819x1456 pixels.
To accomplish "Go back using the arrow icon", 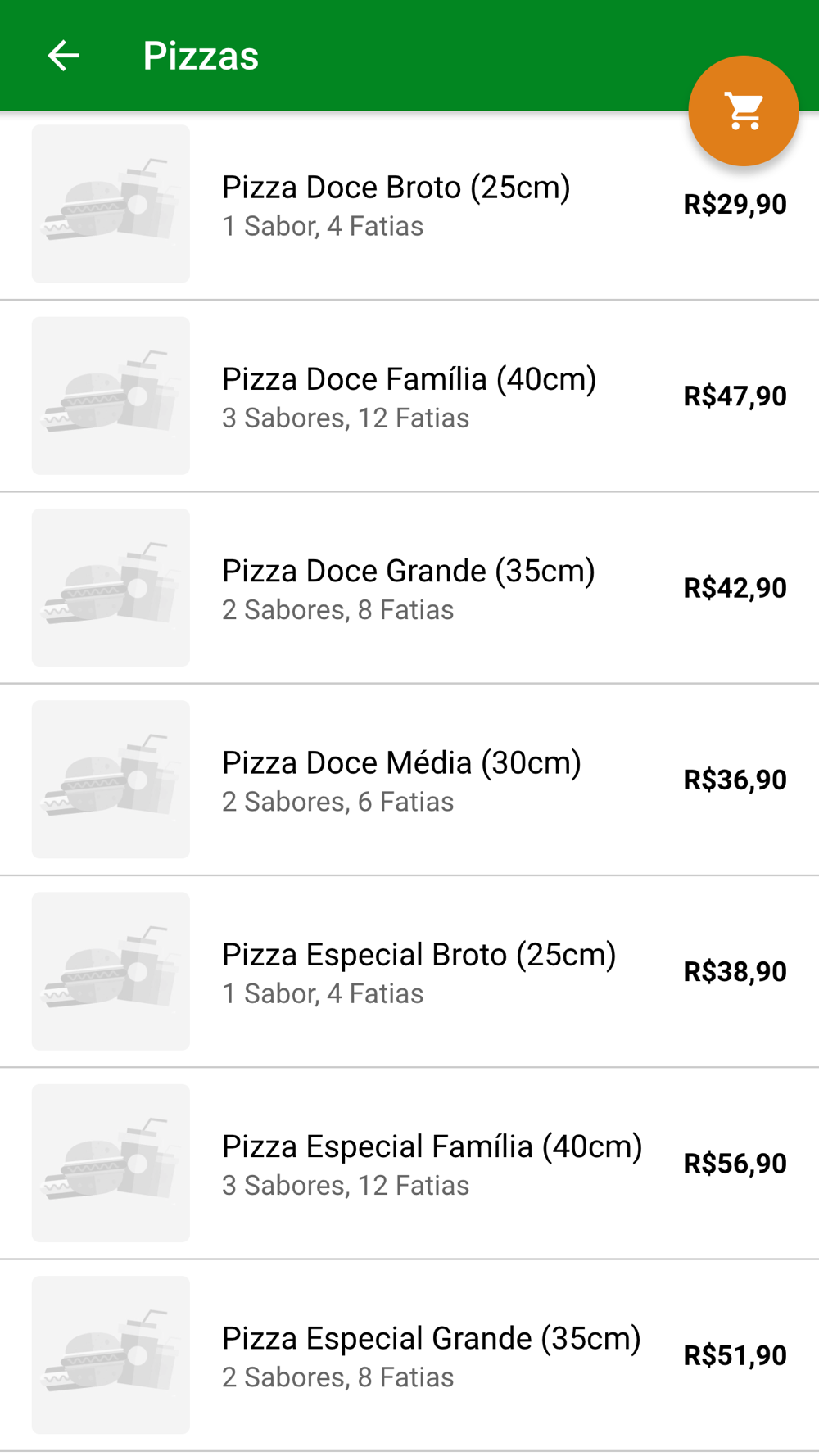I will [63, 56].
